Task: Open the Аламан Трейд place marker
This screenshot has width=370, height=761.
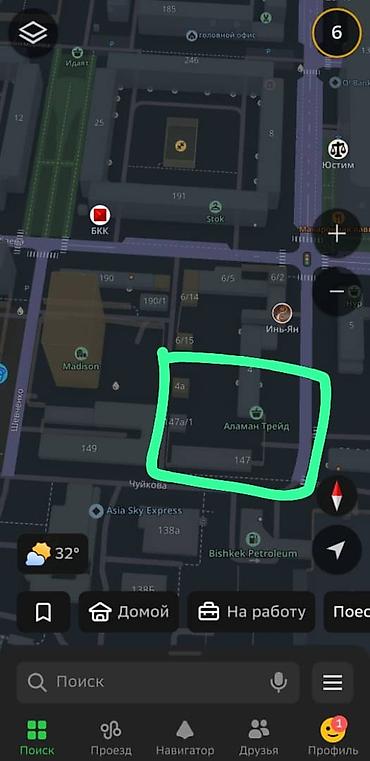Action: pyautogui.click(x=256, y=419)
